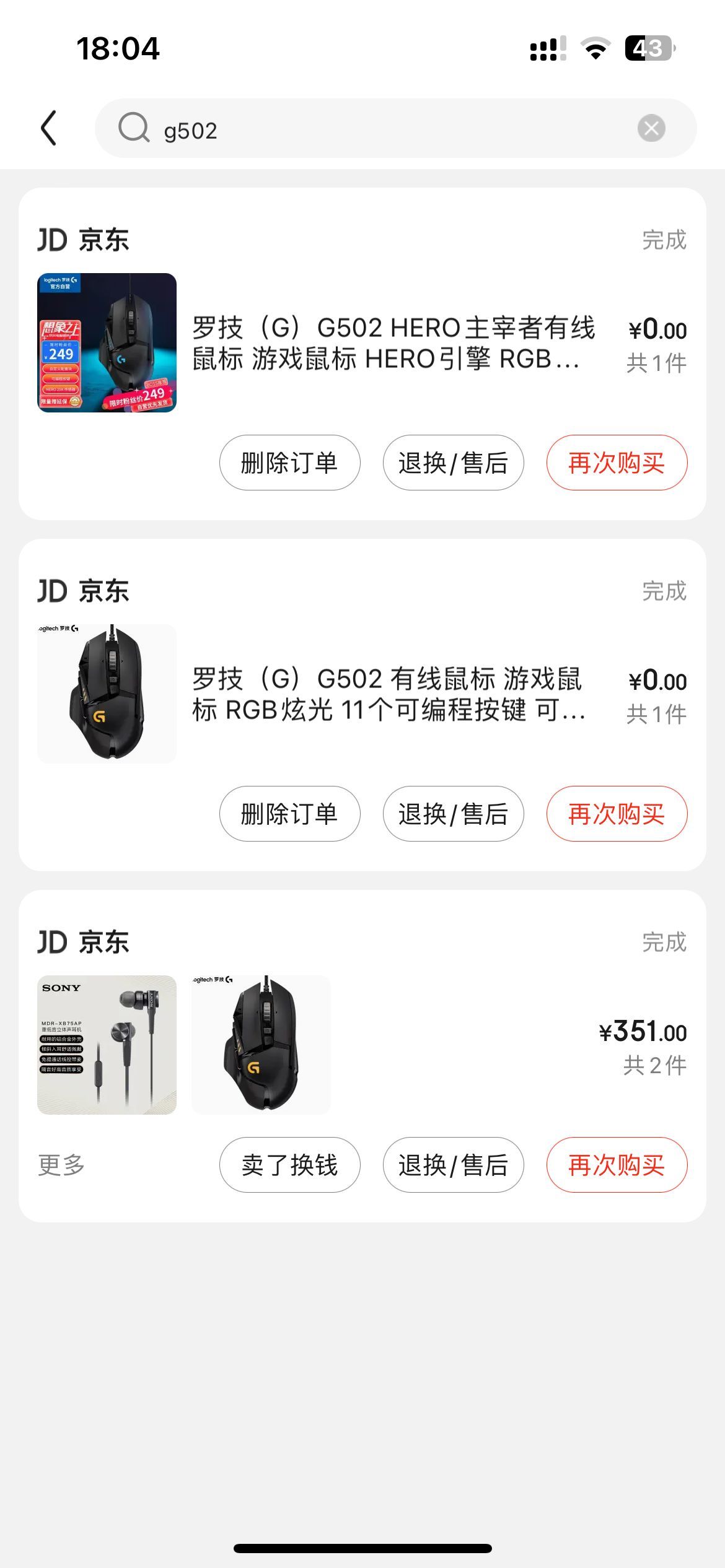Tap 再次购买 on the G502 HERO order
725x1568 pixels.
(617, 463)
